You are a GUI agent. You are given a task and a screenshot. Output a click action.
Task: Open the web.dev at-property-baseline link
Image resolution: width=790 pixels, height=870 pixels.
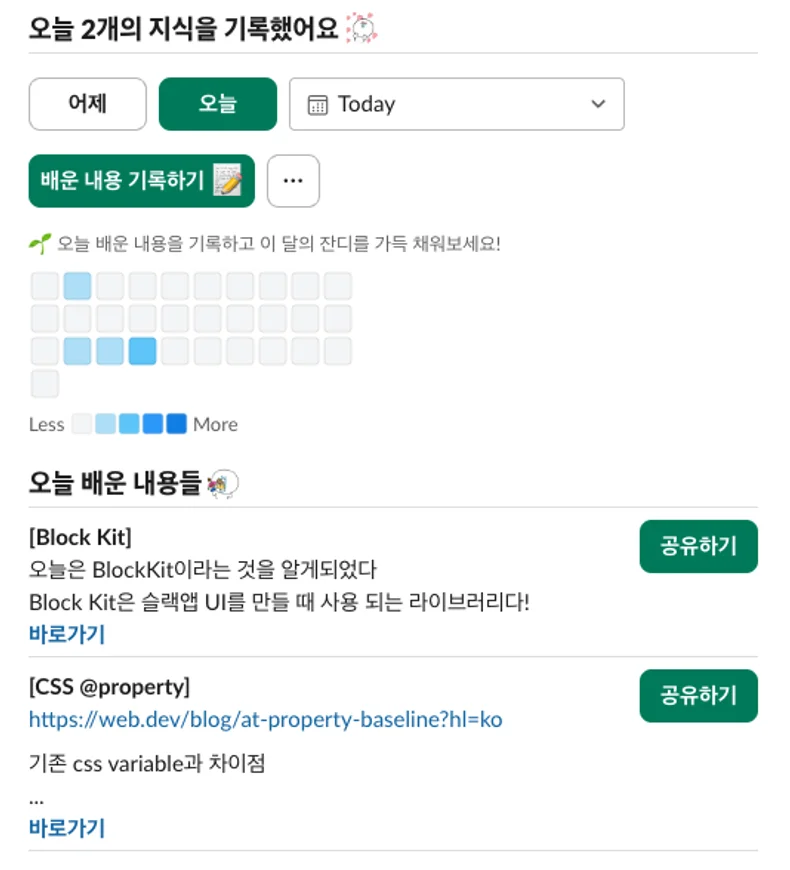(265, 719)
